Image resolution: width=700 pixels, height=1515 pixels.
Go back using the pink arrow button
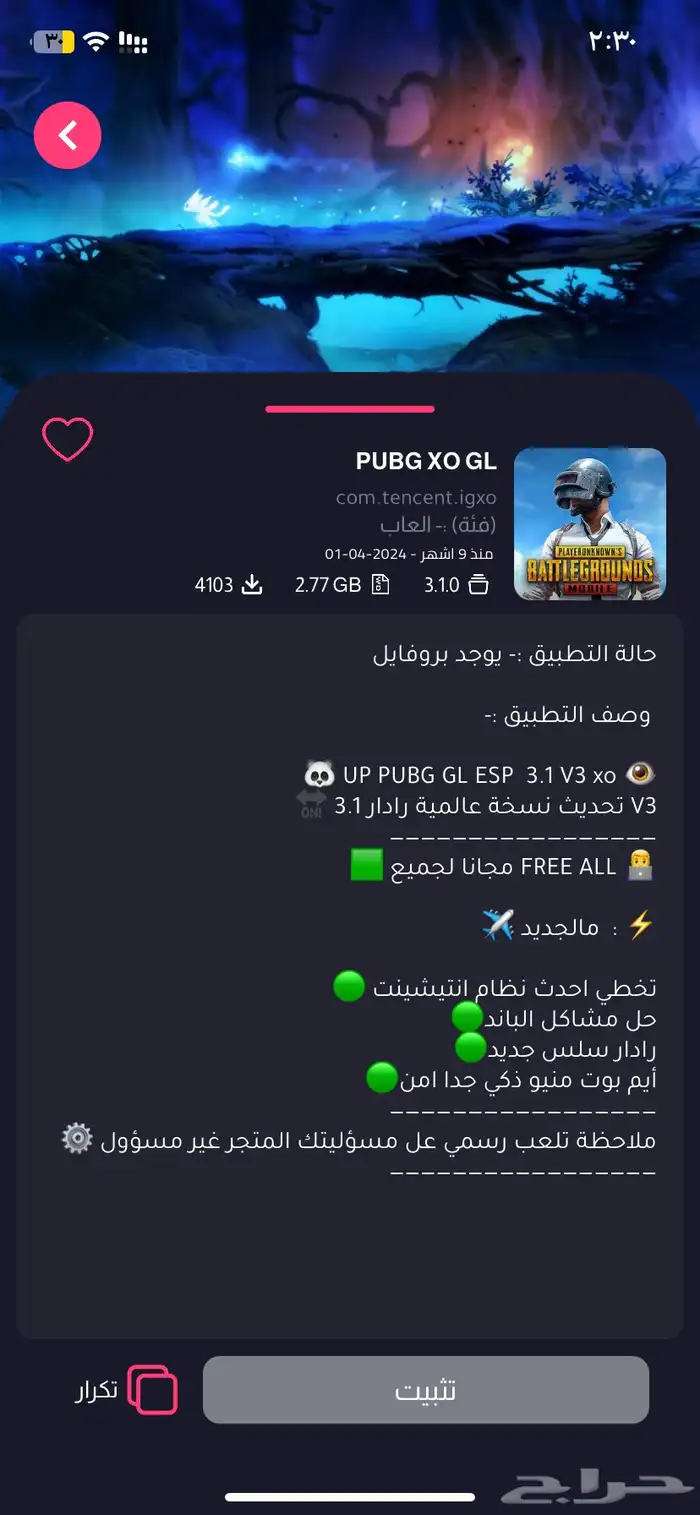pyautogui.click(x=68, y=134)
